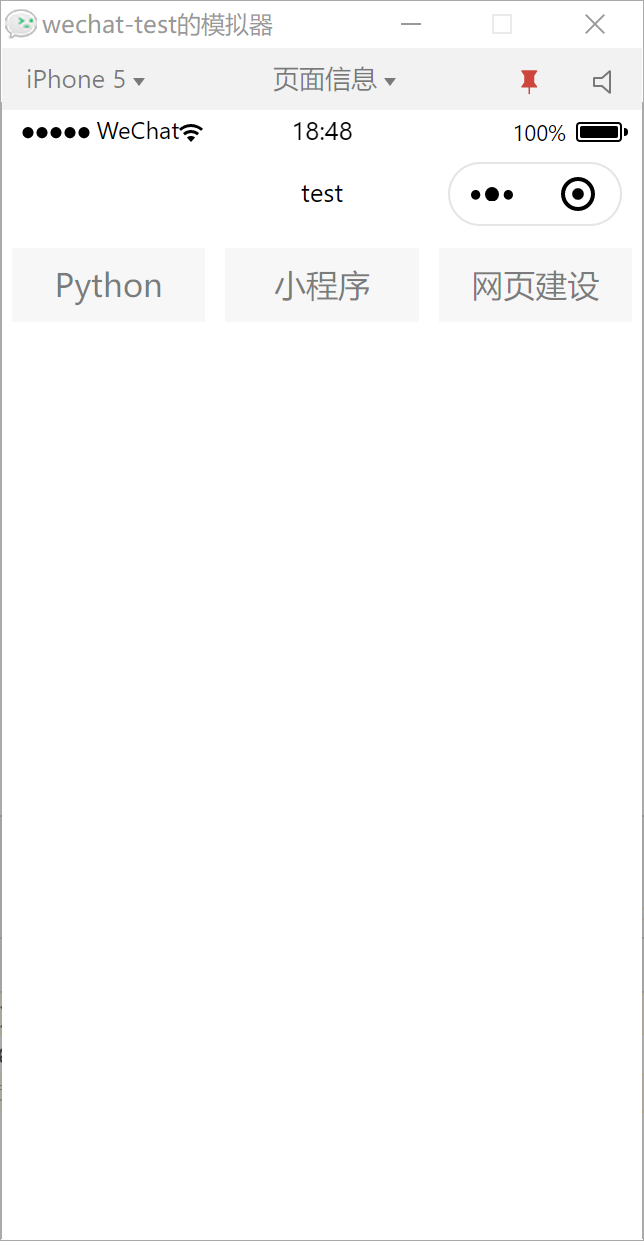Open the mini program three-dot menu
644x1241 pixels.
(x=491, y=194)
